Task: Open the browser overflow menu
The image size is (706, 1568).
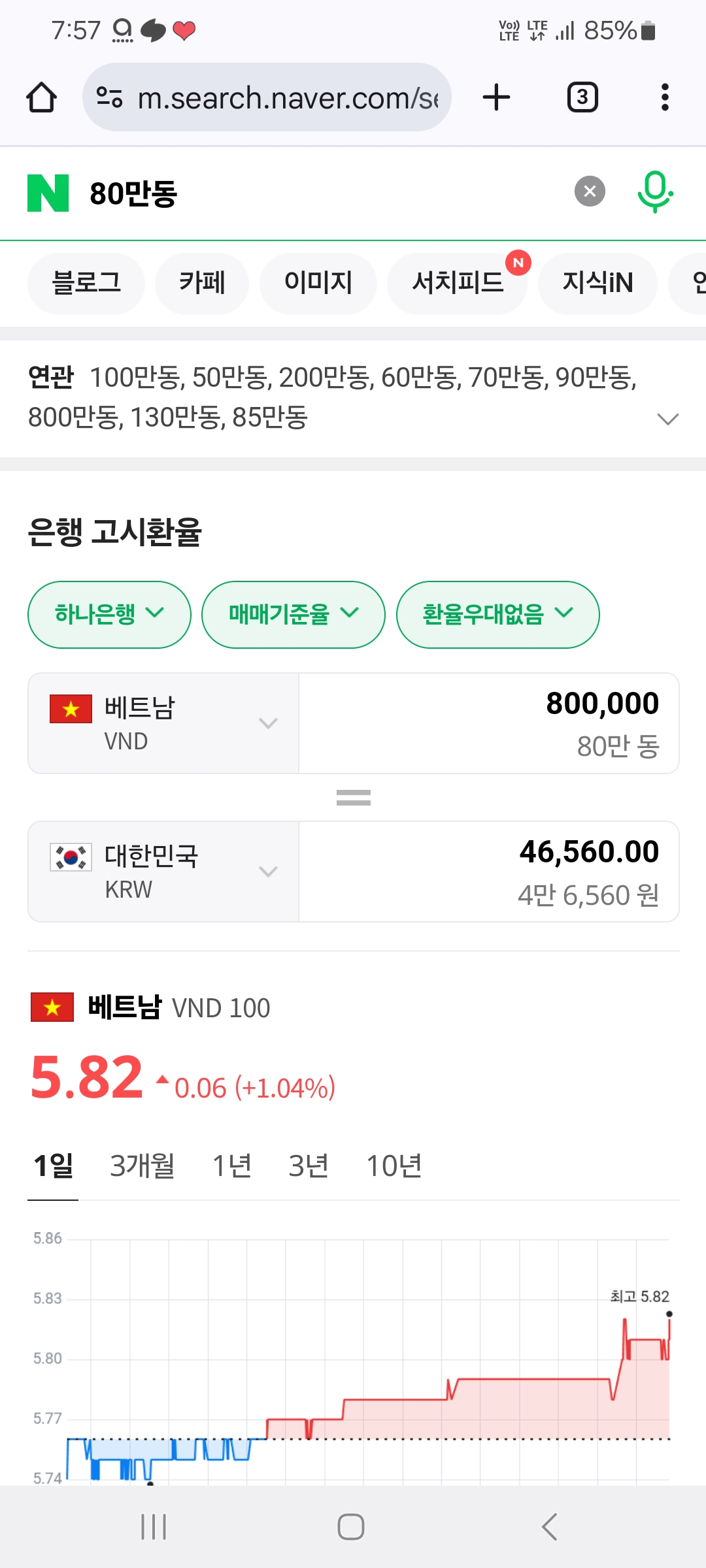Action: click(x=665, y=97)
